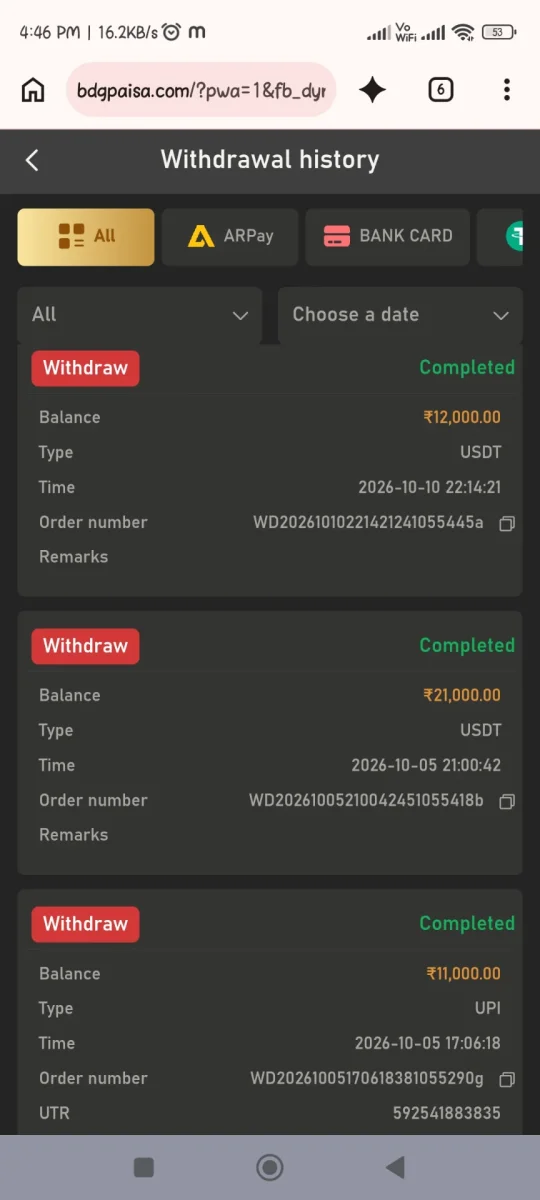Open the browser overflow menu

pyautogui.click(x=507, y=90)
